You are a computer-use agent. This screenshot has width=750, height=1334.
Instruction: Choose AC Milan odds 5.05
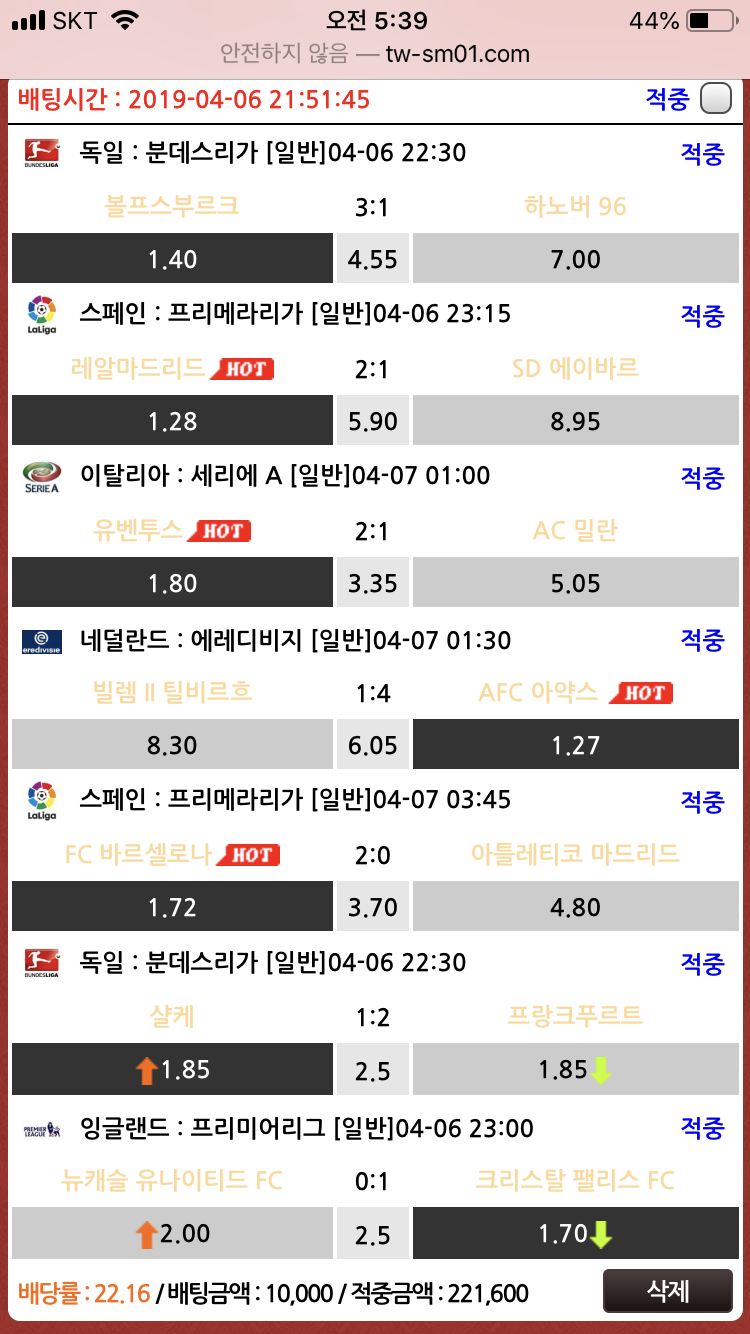[x=575, y=583]
